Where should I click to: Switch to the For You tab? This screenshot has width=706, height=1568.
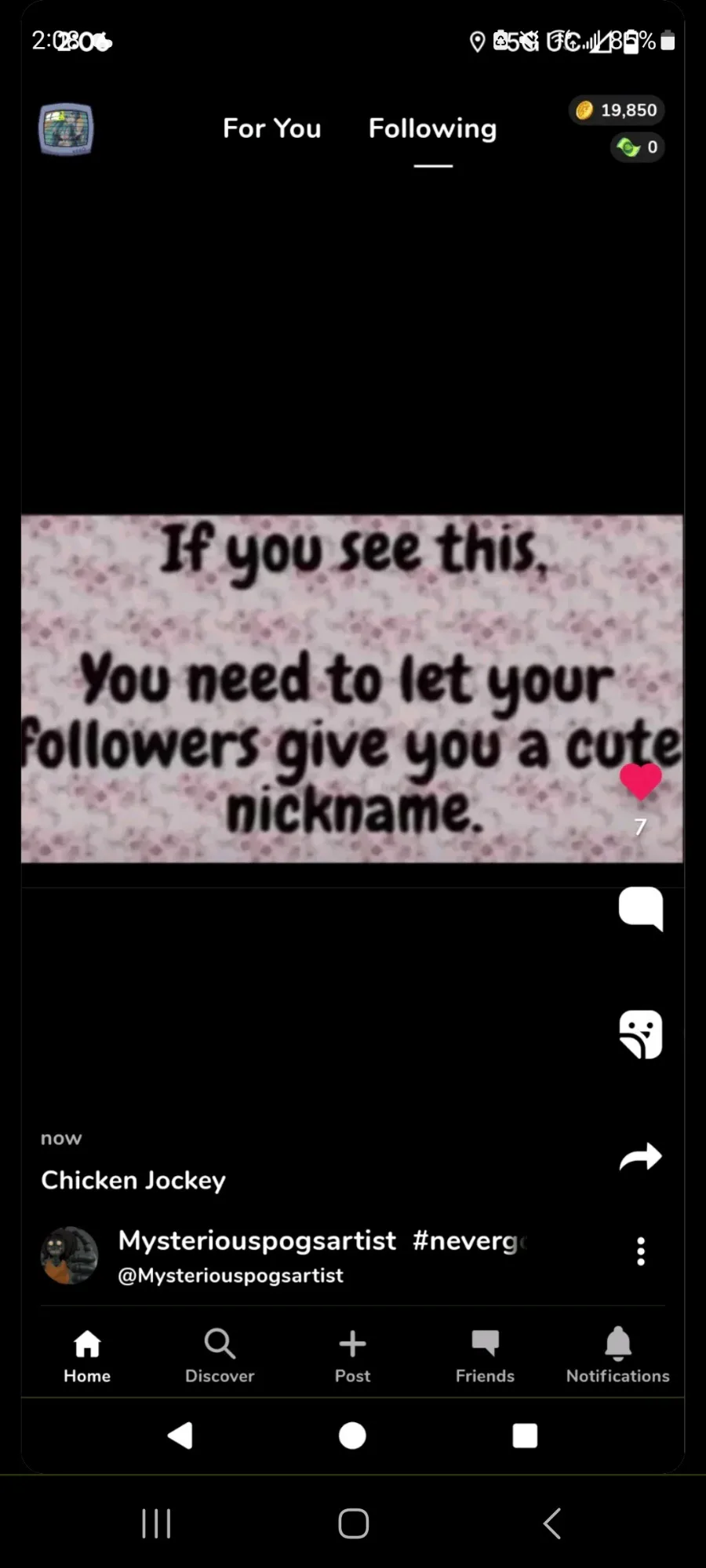pyautogui.click(x=271, y=129)
